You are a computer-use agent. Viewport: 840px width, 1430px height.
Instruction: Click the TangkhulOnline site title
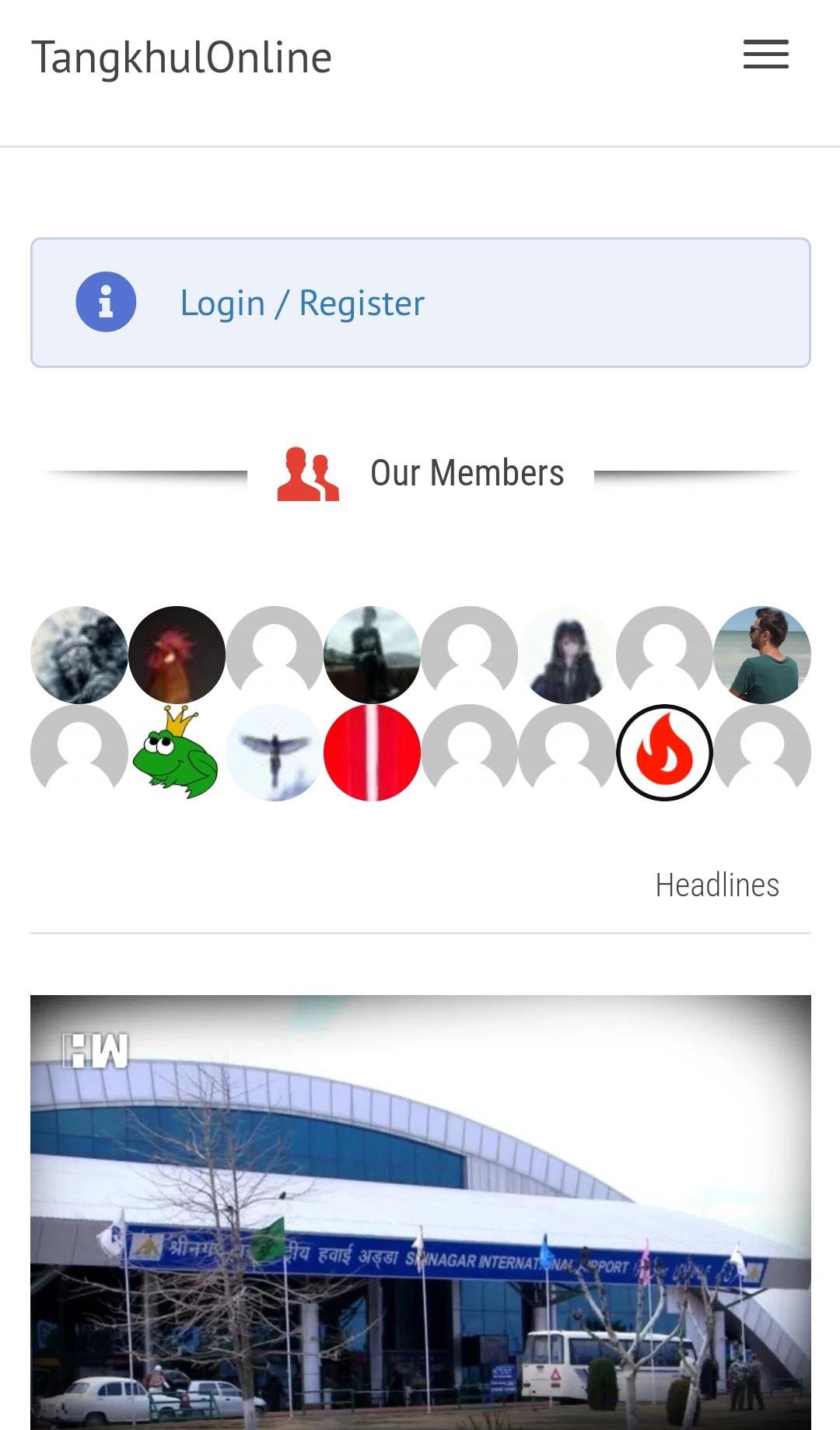tap(181, 55)
